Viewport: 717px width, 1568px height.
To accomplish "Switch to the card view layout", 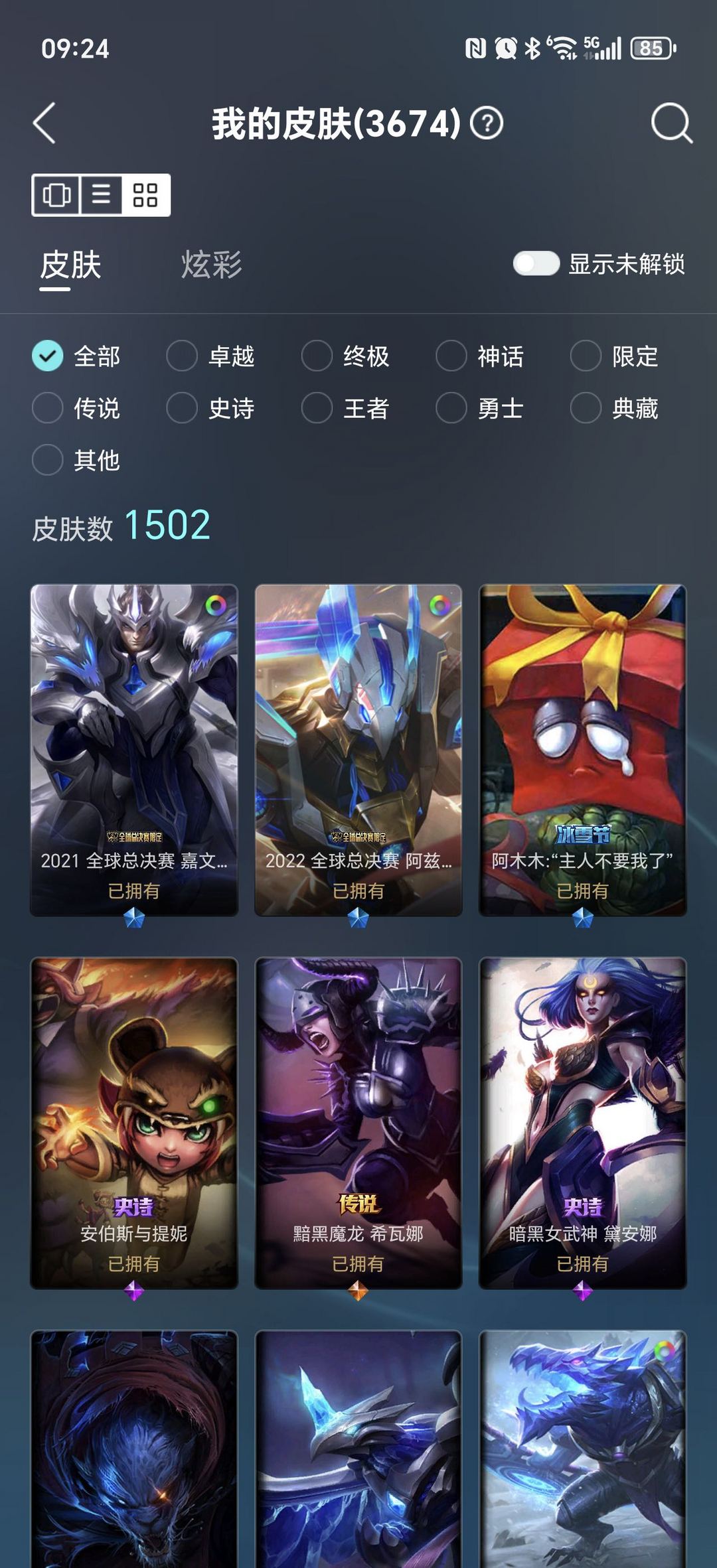I will (56, 195).
